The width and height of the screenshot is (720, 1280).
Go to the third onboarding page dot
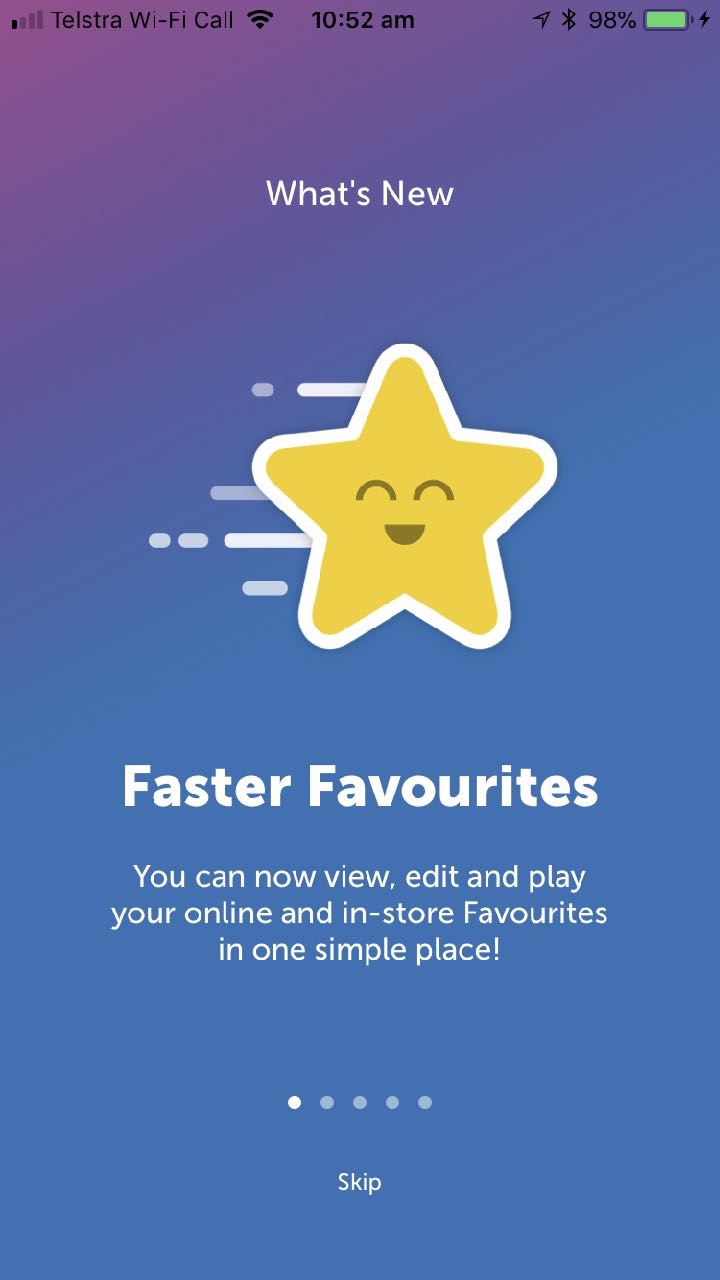360,1102
